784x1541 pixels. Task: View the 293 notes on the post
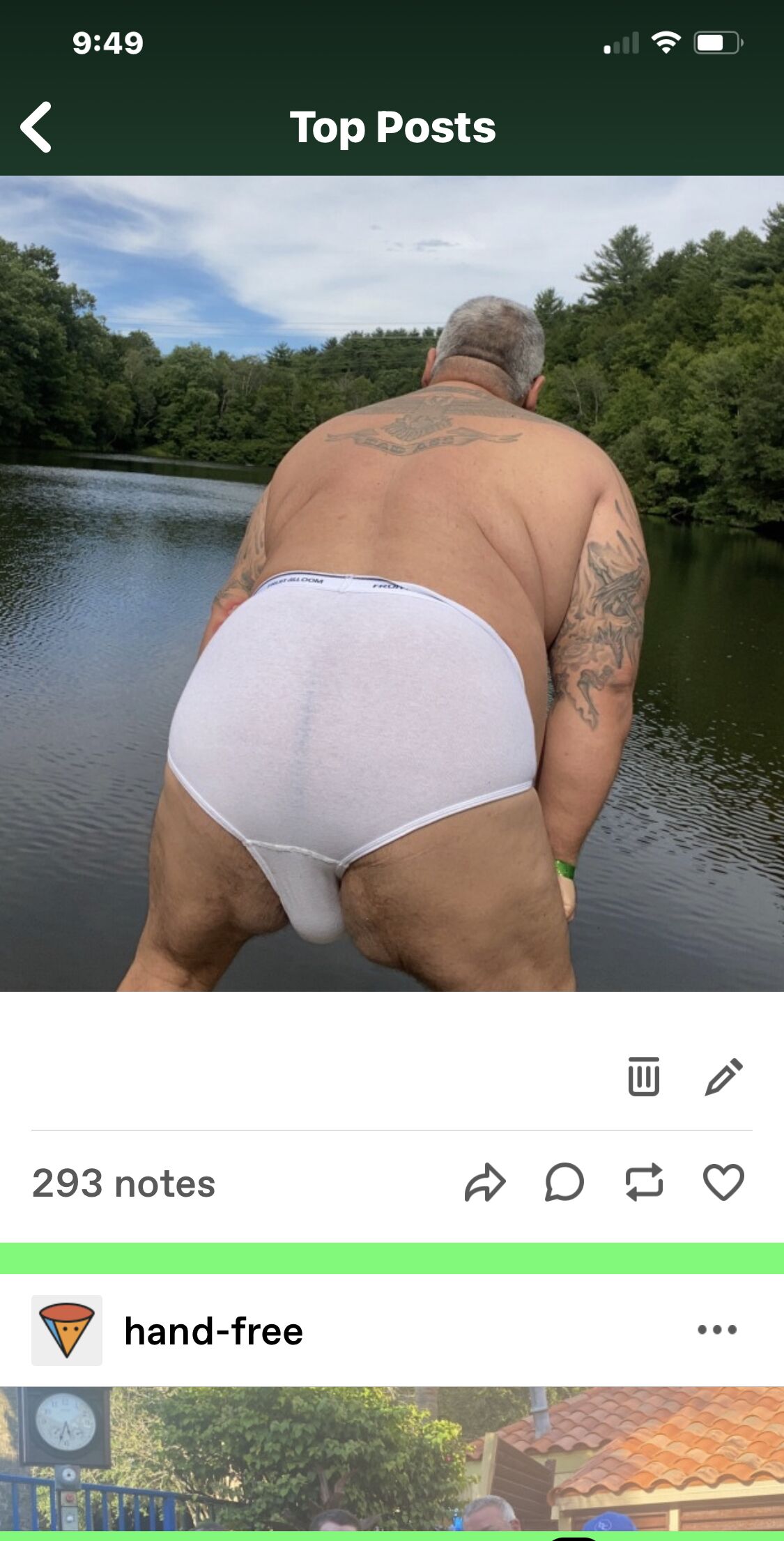point(123,1183)
